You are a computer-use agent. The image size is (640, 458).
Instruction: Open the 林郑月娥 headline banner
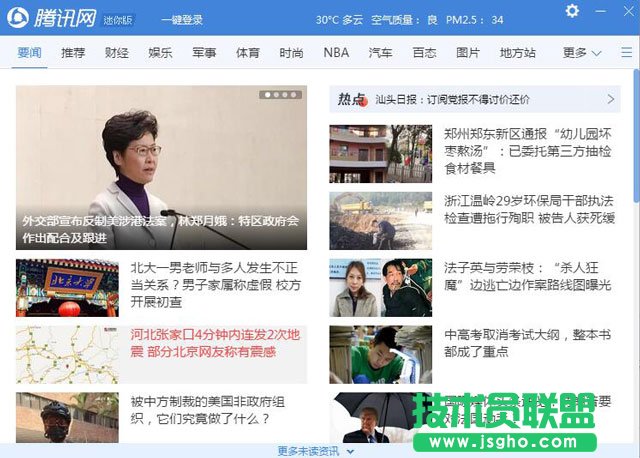click(x=161, y=229)
